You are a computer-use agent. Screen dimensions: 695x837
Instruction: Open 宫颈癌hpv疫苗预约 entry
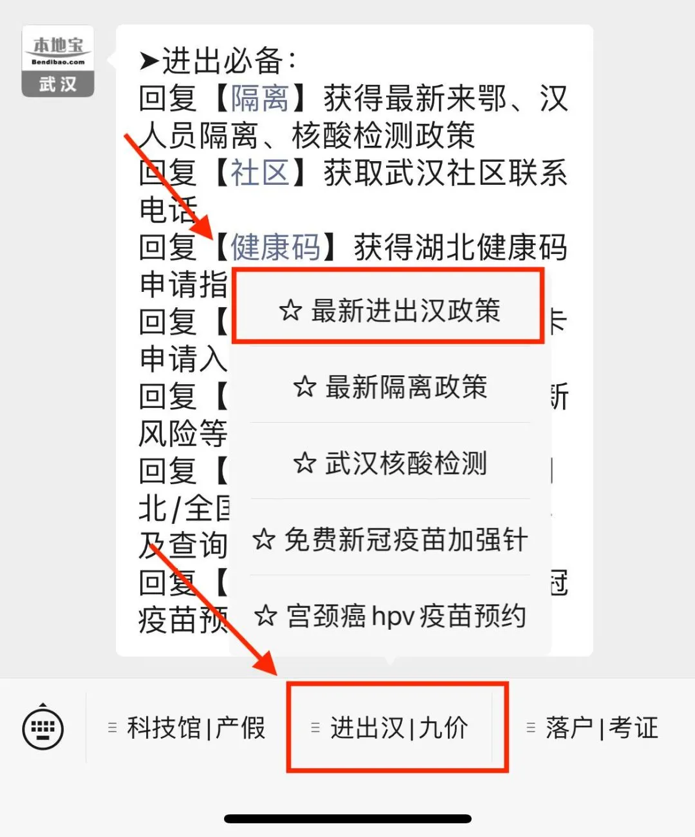(x=390, y=614)
